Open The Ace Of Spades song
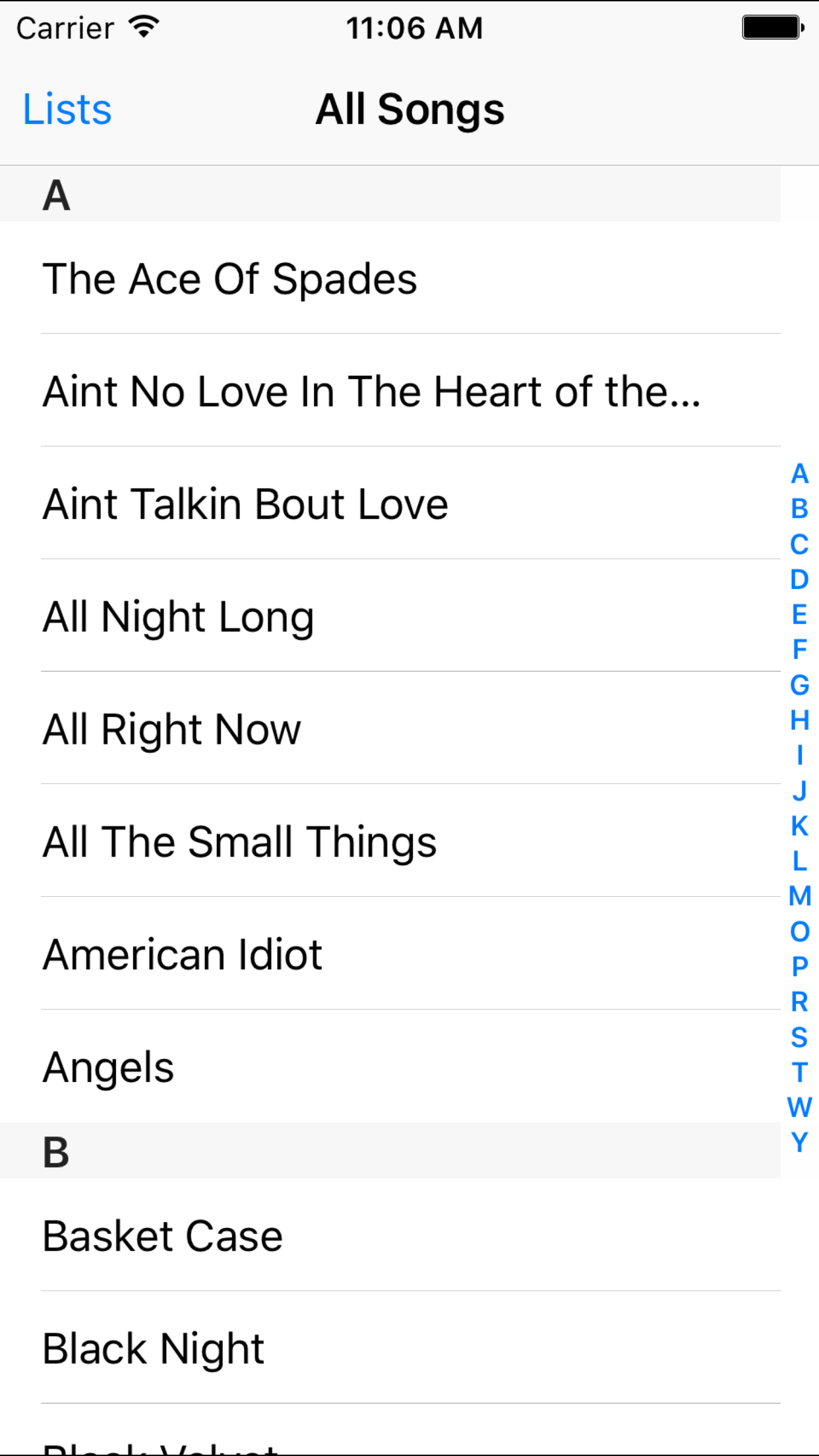The image size is (819, 1456). (x=390, y=278)
